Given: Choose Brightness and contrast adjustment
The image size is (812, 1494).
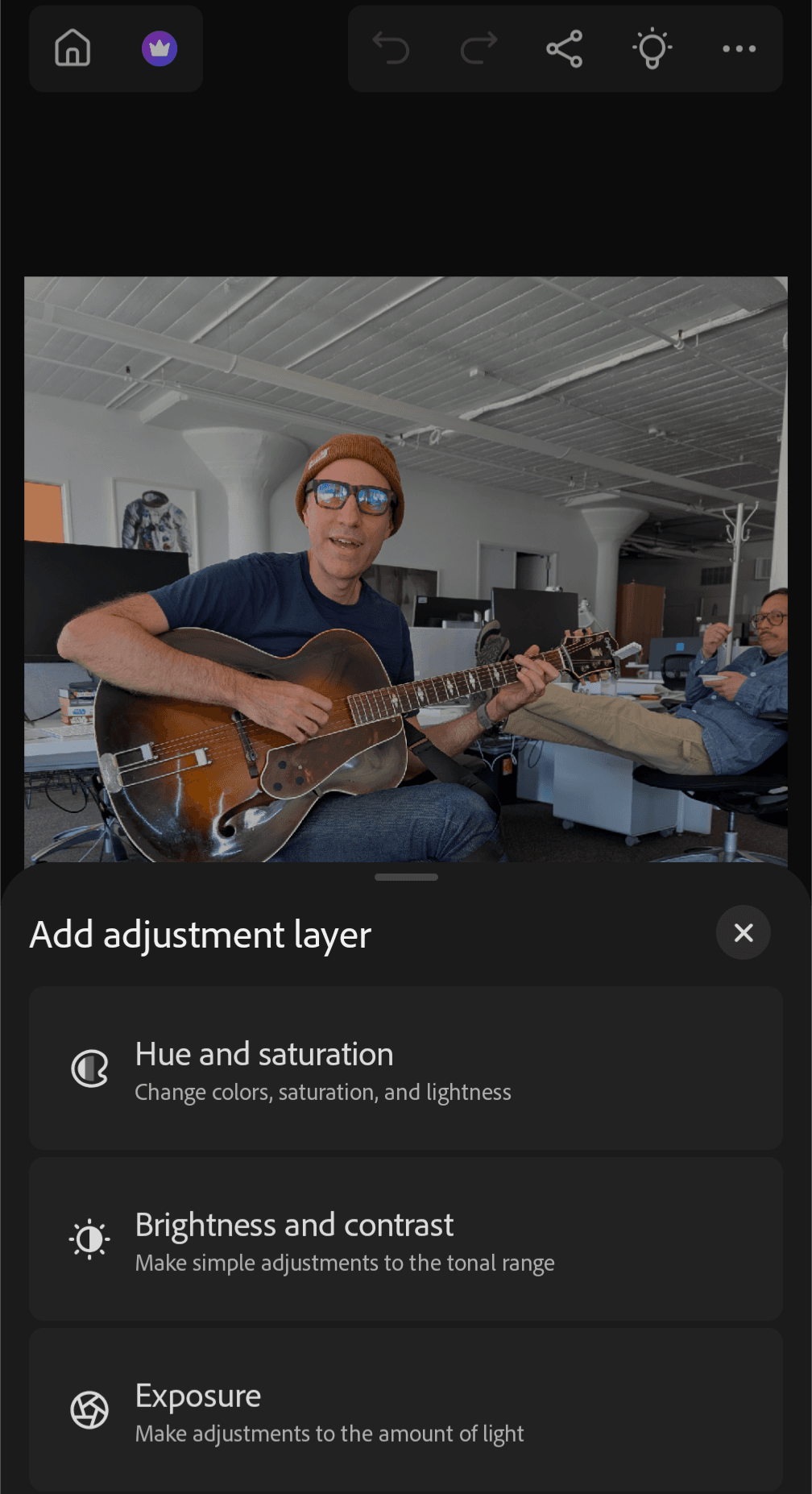Looking at the screenshot, I should pyautogui.click(x=406, y=1239).
